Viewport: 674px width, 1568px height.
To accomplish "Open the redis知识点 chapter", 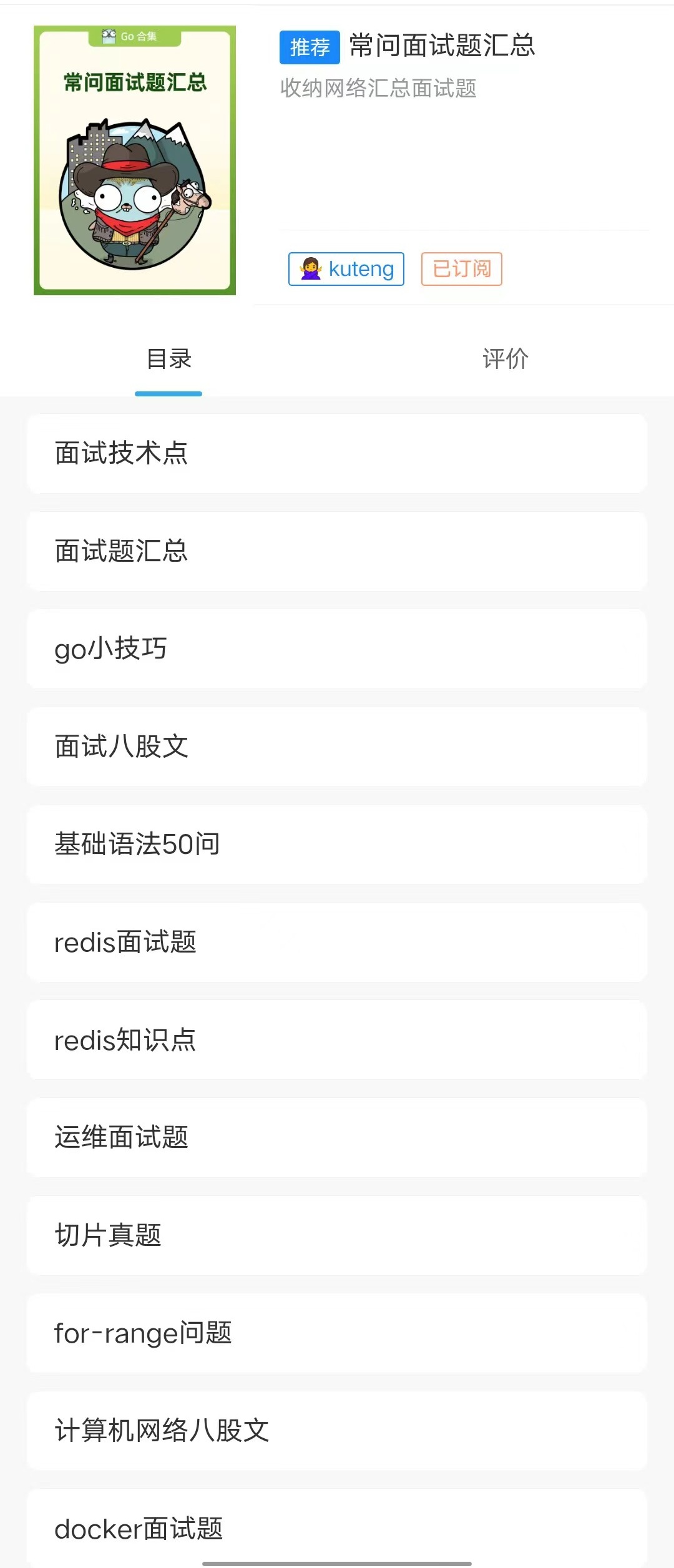I will coord(337,1040).
